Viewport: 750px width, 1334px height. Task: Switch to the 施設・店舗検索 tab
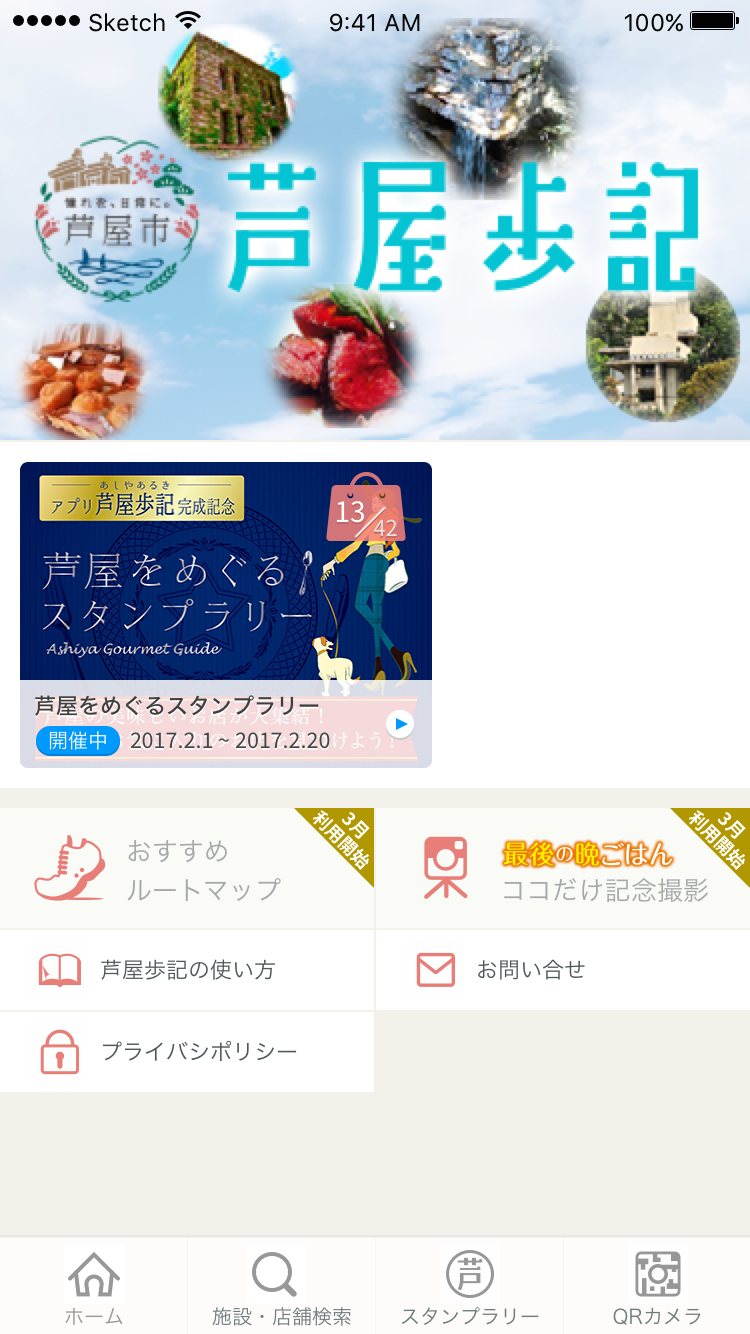point(281,1287)
